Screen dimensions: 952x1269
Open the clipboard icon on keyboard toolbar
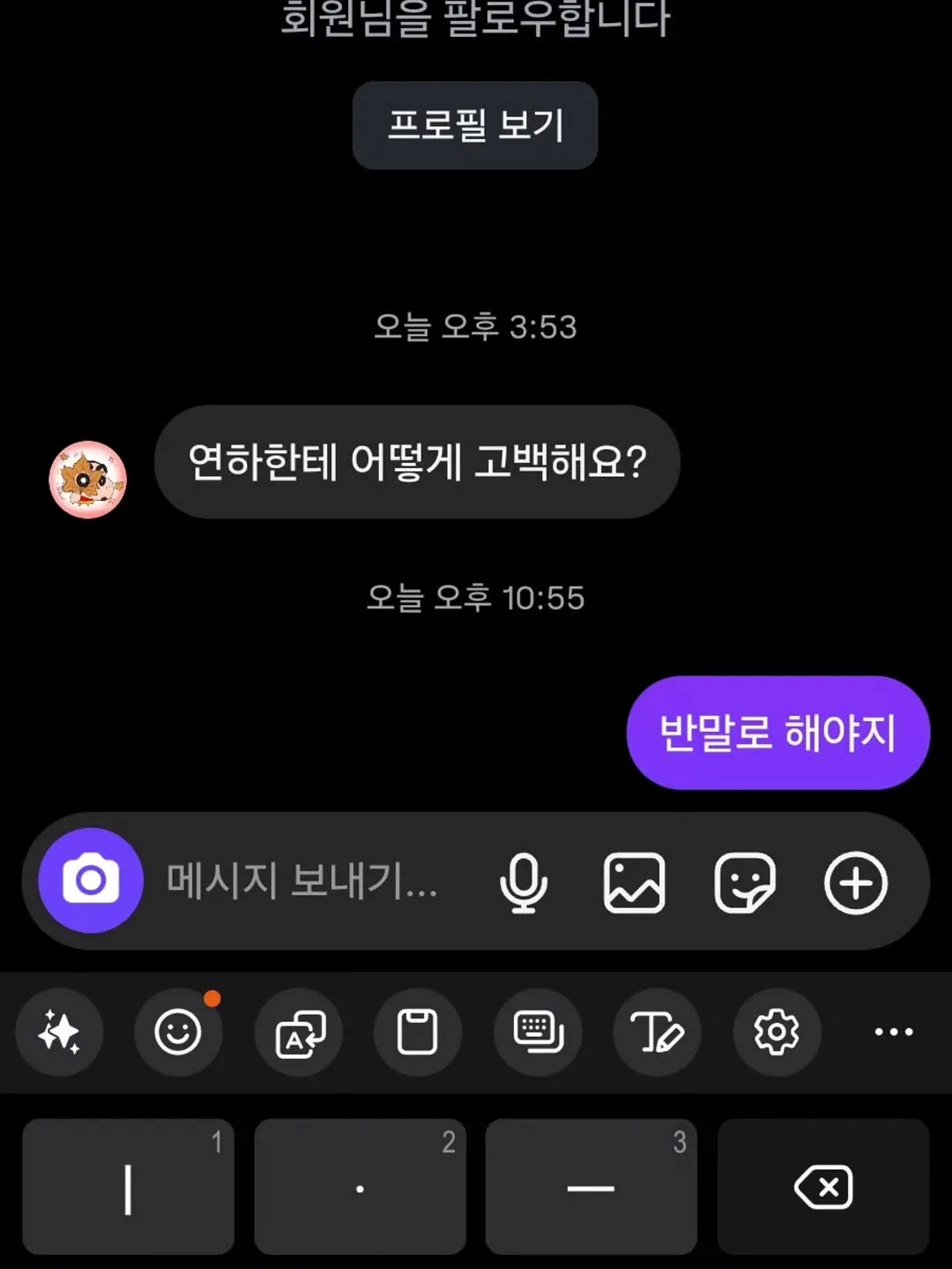coord(418,1032)
